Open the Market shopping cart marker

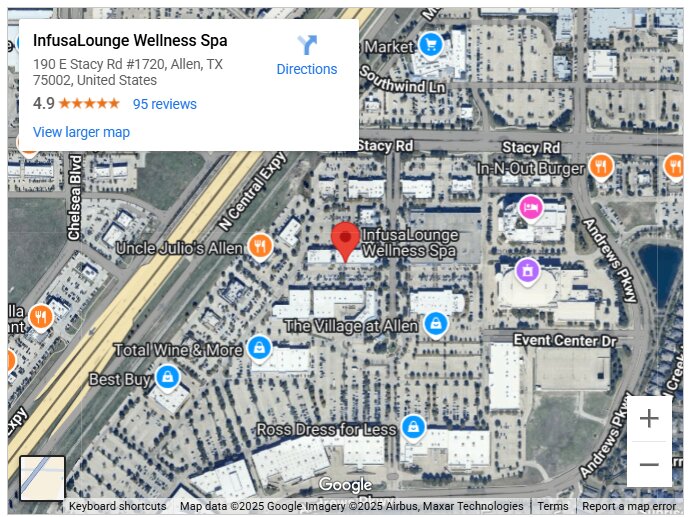(432, 45)
